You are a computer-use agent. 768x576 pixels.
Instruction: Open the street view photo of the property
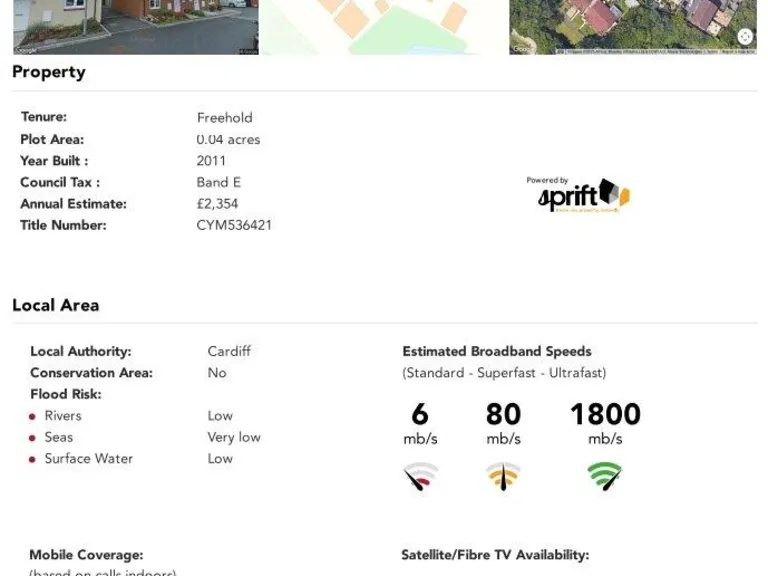tap(135, 26)
